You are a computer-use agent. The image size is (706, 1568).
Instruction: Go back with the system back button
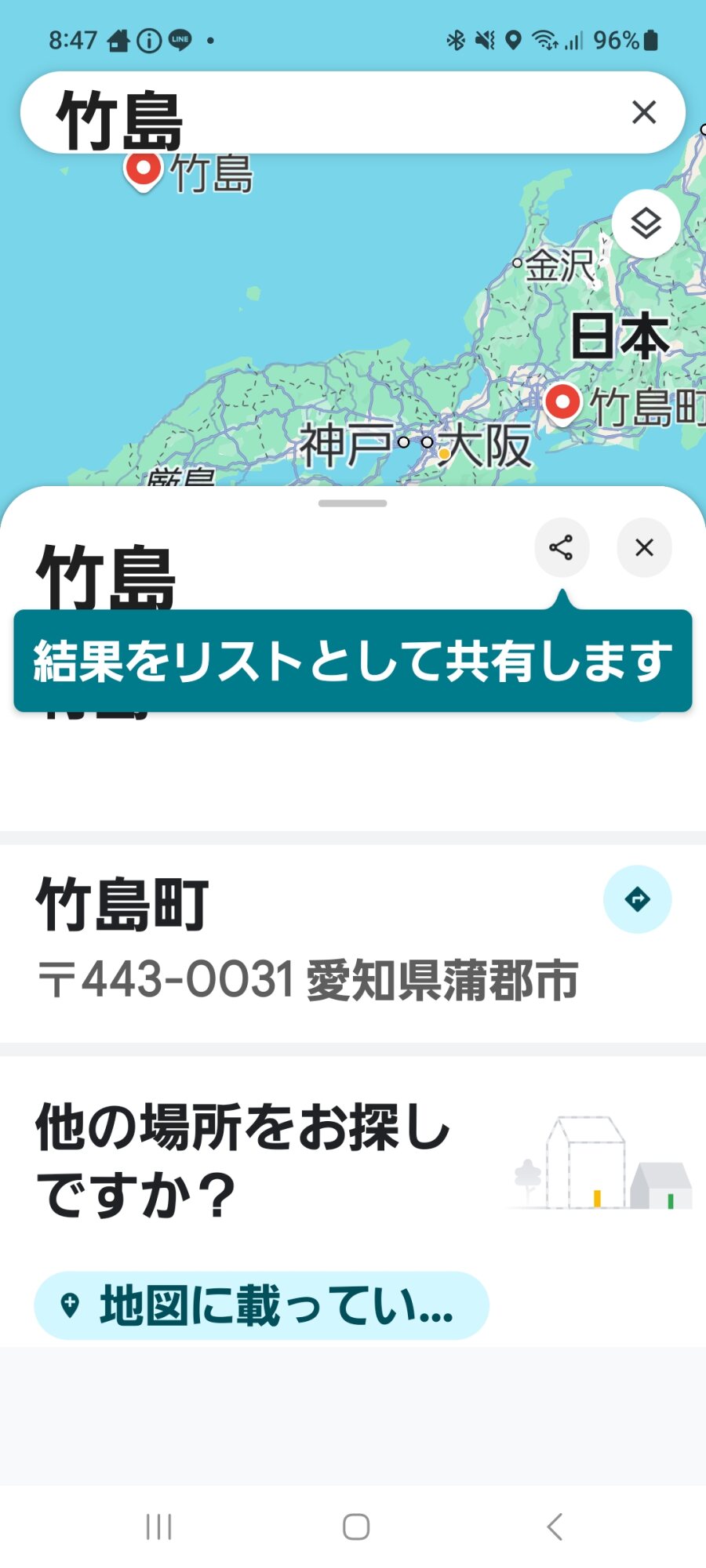tap(554, 1526)
